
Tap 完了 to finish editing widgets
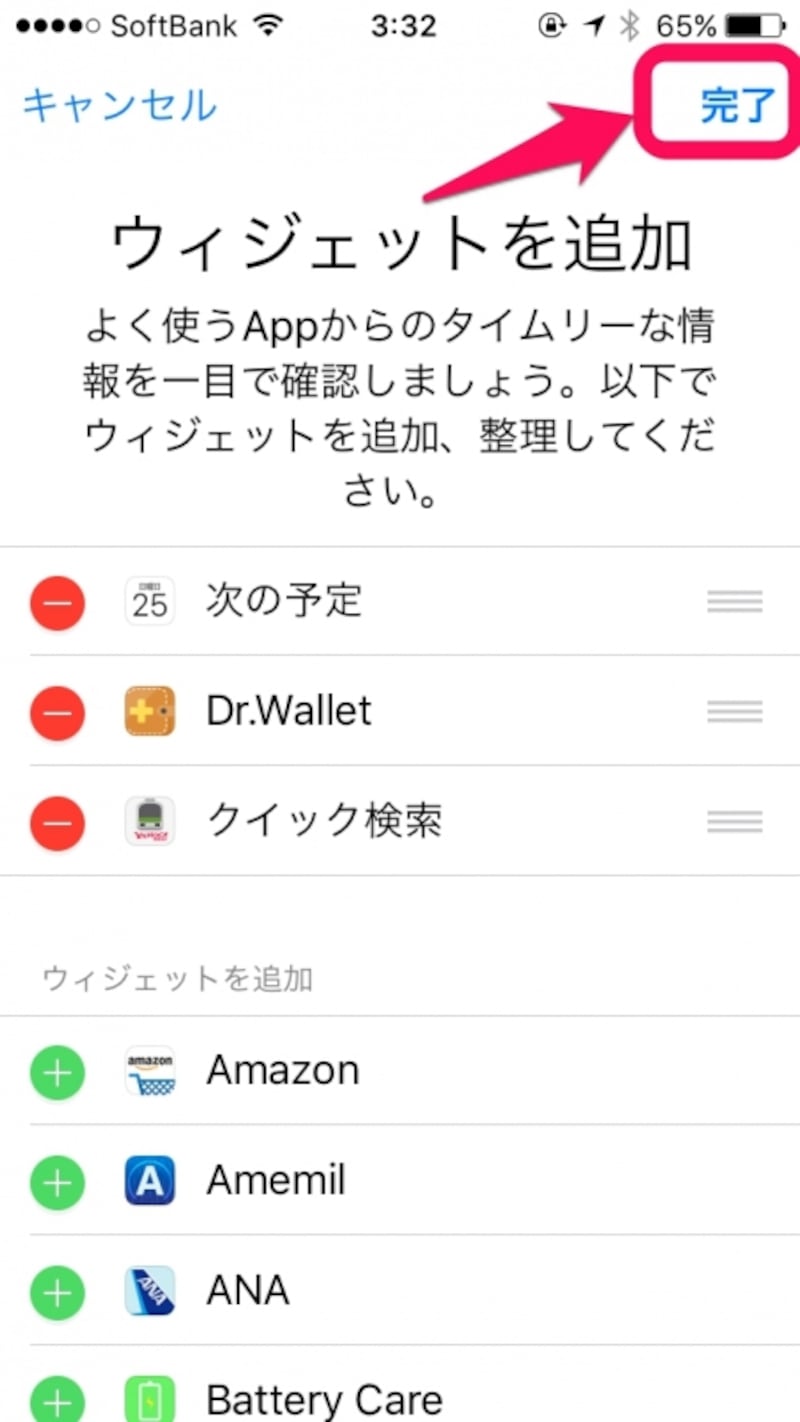coord(737,105)
